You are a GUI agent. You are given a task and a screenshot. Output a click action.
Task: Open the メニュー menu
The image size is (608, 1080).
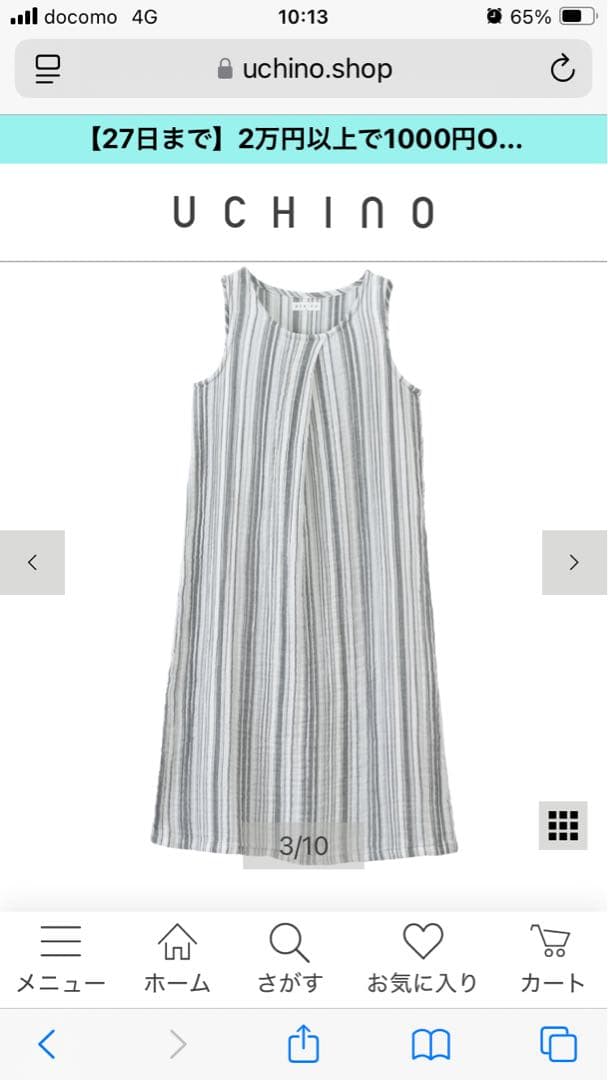click(x=60, y=958)
